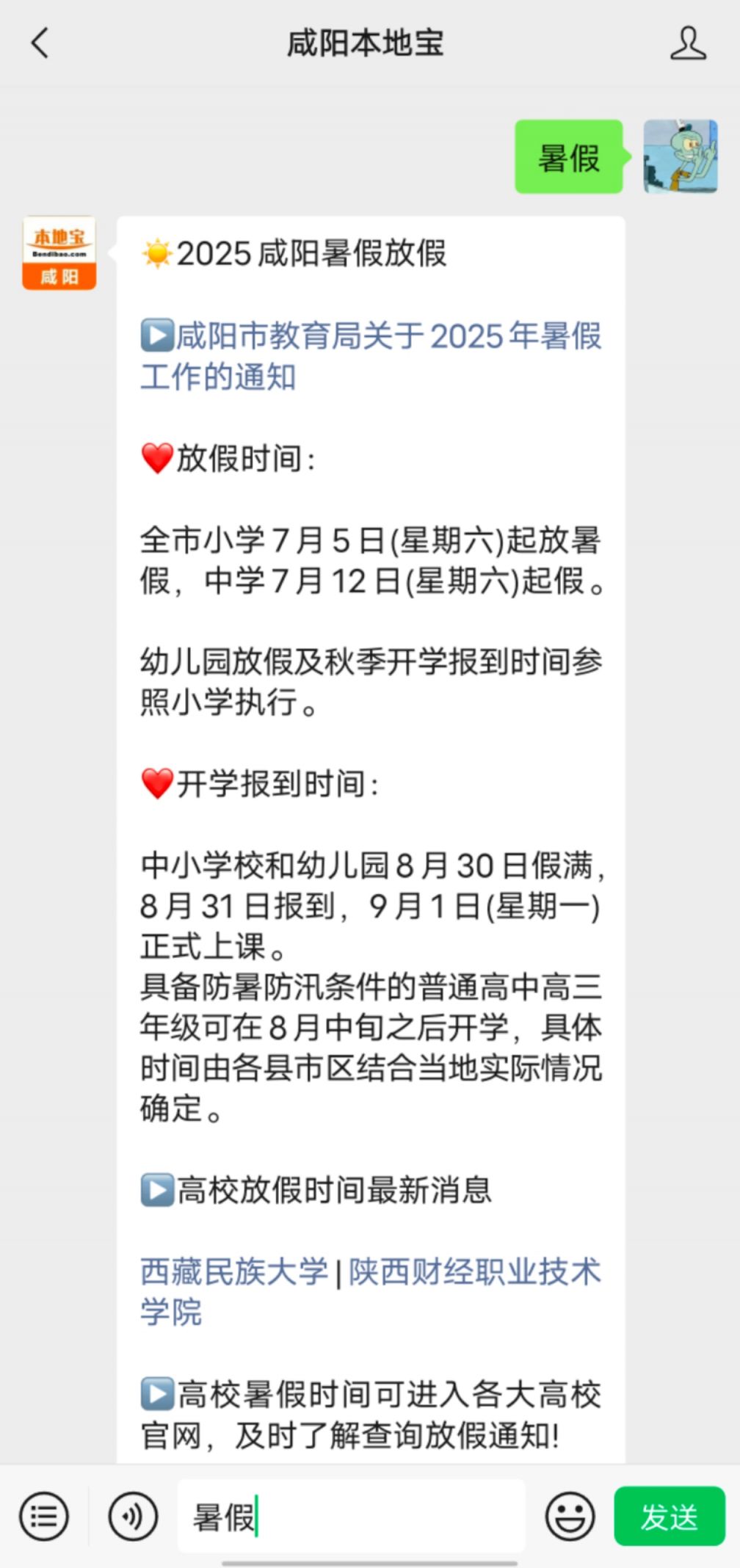Go back from 咸阳本地宝 chat
The height and width of the screenshot is (1568, 740).
[40, 43]
